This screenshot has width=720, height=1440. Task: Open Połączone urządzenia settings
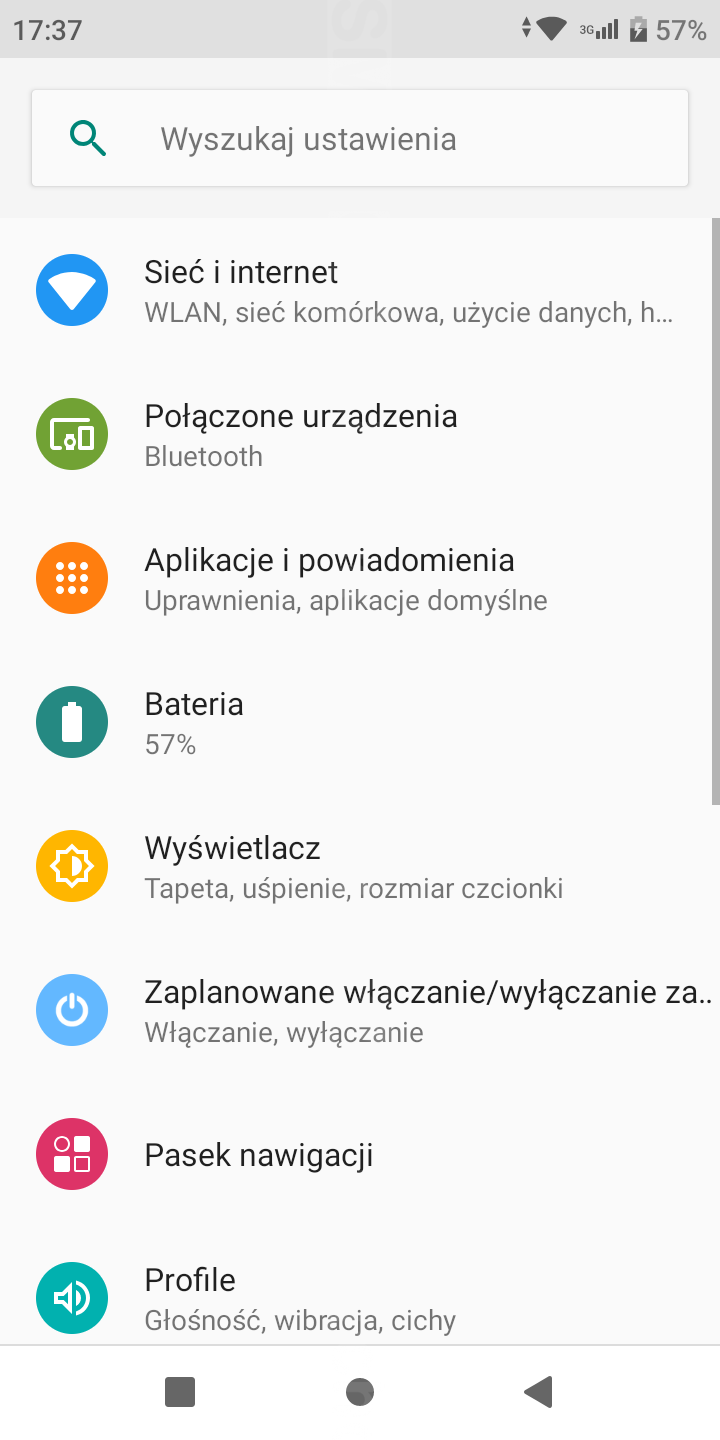[360, 435]
